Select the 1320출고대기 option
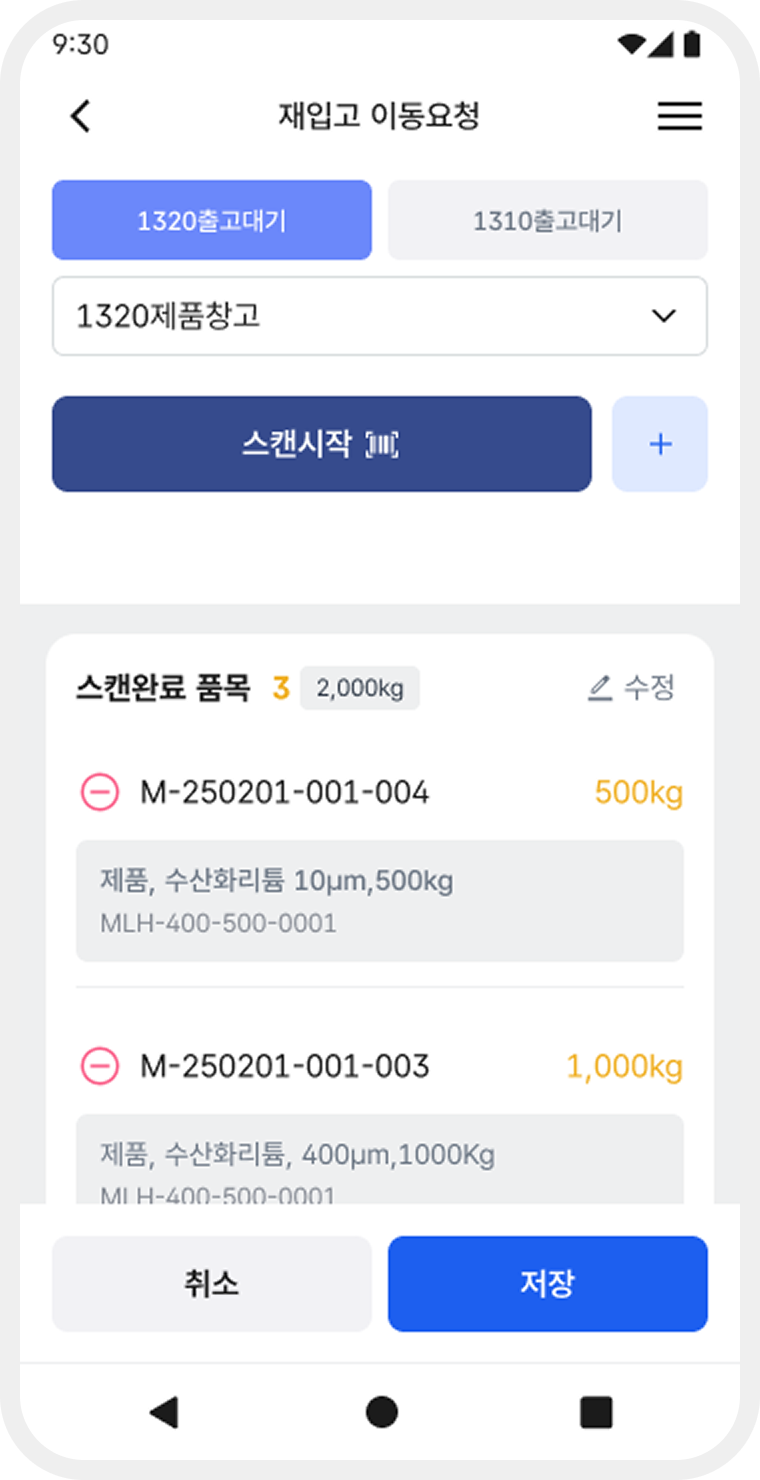 pos(211,219)
